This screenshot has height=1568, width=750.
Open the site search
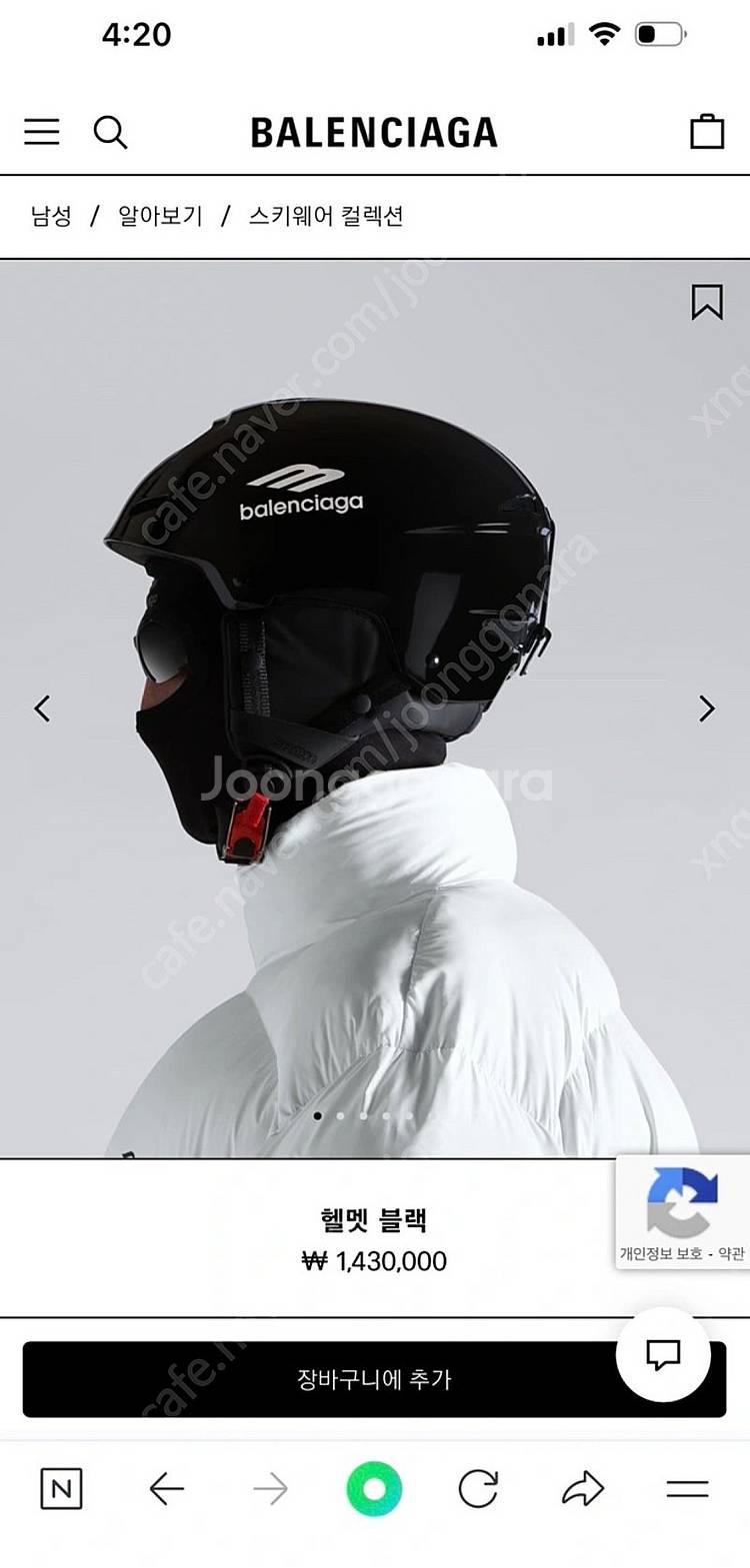(x=110, y=132)
